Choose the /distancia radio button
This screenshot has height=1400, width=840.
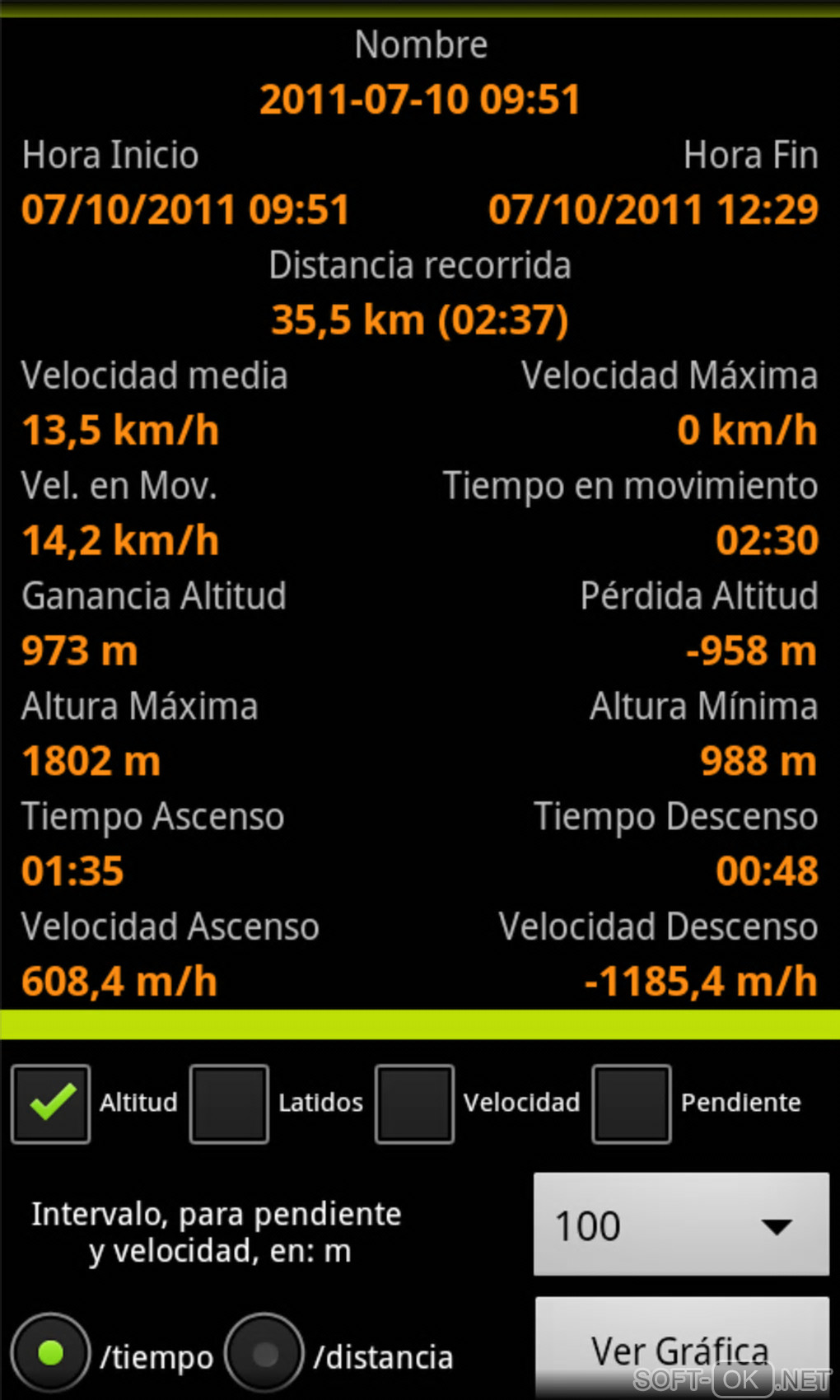pyautogui.click(x=264, y=1353)
